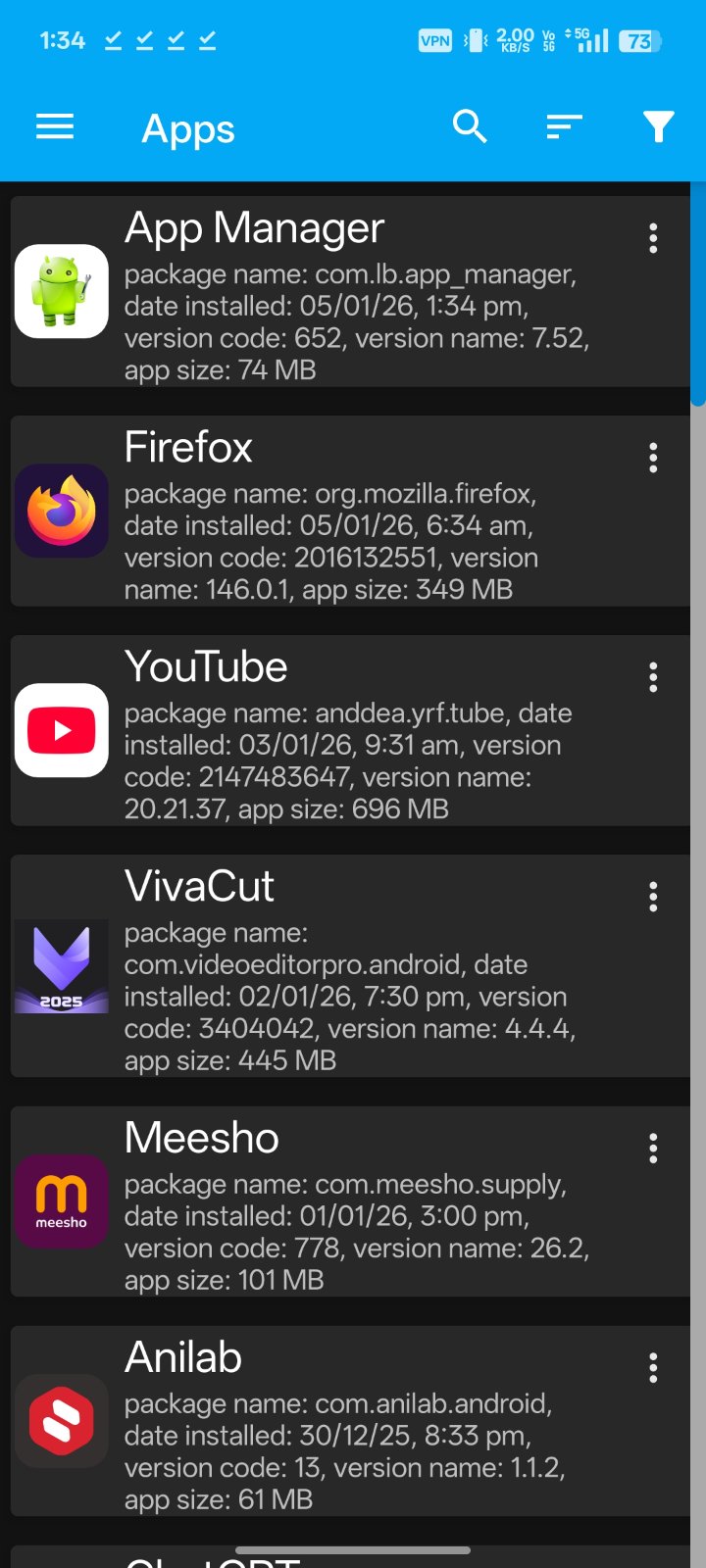Open overflow menu for App Manager
Screen dimensions: 706x1568
[653, 238]
